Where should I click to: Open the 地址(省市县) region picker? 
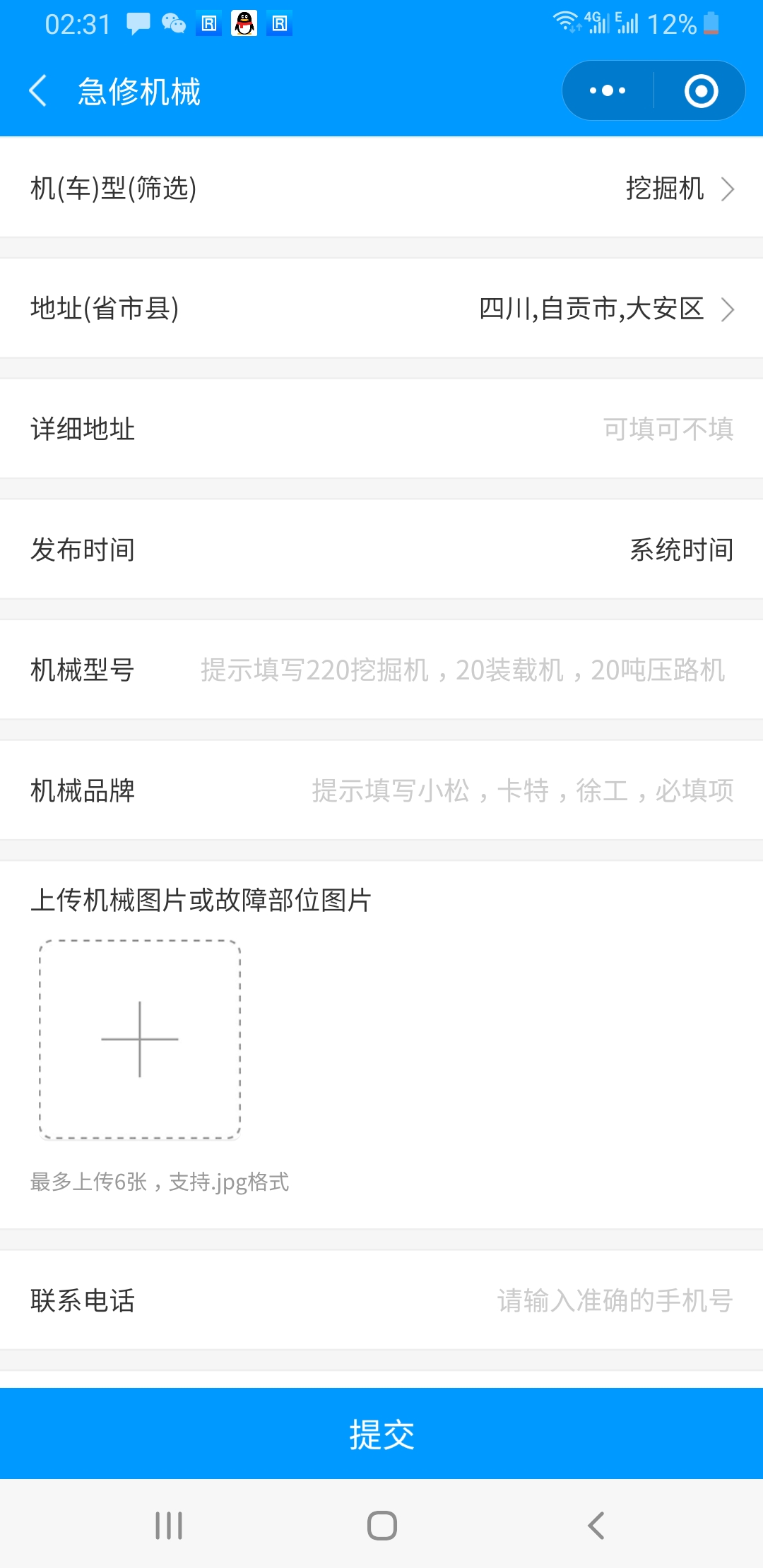[x=381, y=309]
